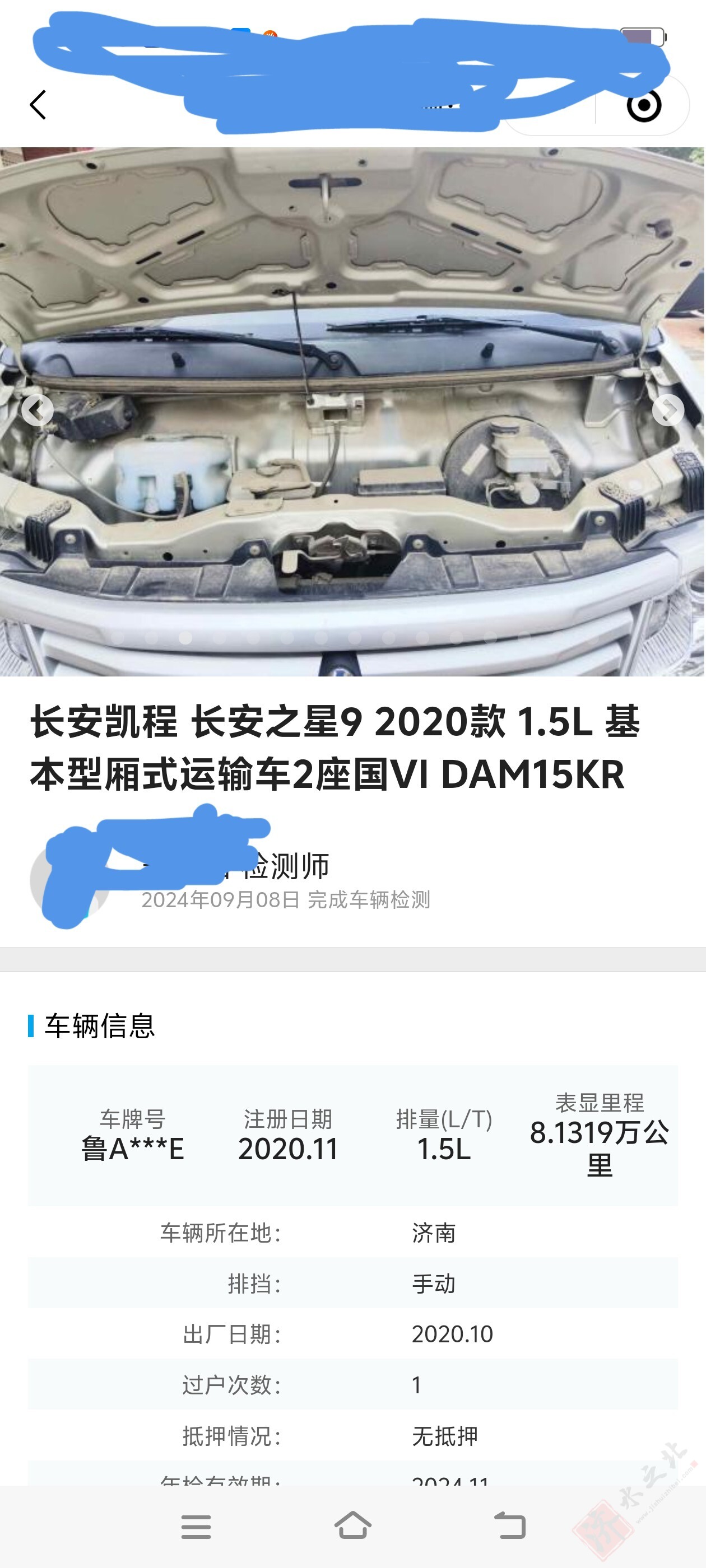Show the next car photo
Image resolution: width=706 pixels, height=1568 pixels.
point(668,410)
